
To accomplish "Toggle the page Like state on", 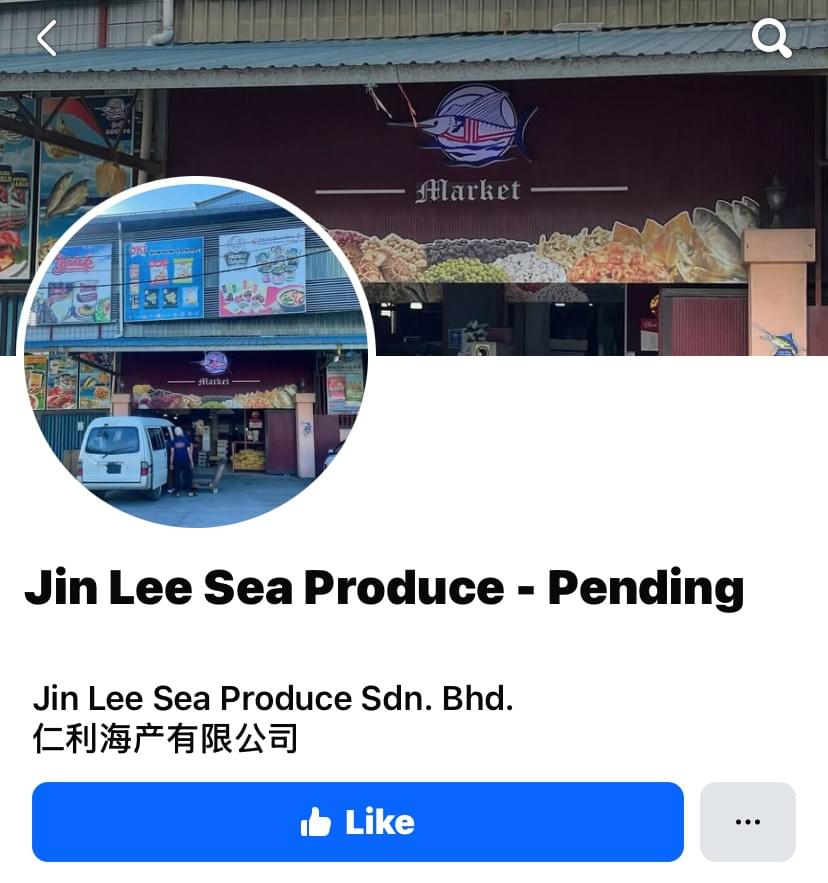I will pyautogui.click(x=357, y=821).
